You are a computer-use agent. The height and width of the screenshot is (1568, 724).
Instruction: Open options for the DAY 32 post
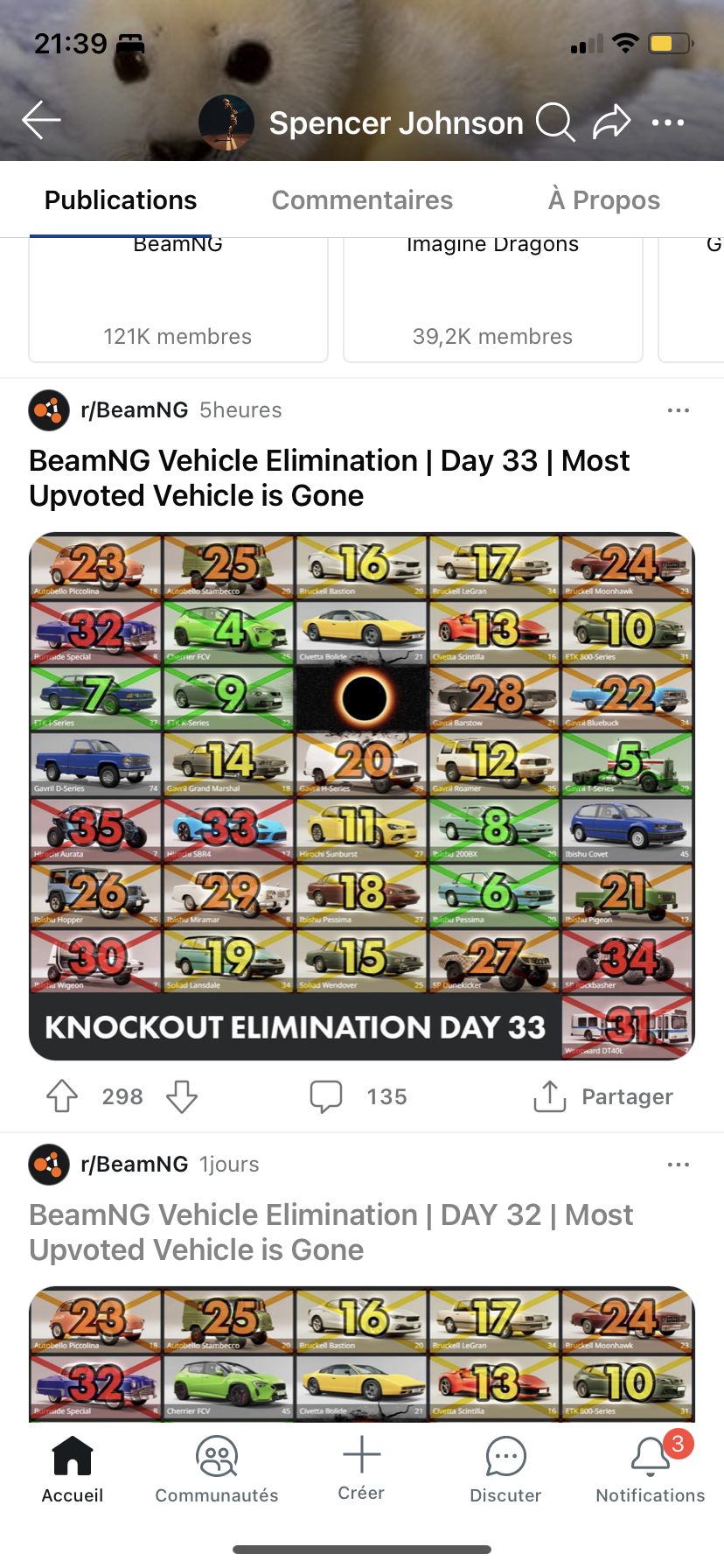tap(678, 1165)
